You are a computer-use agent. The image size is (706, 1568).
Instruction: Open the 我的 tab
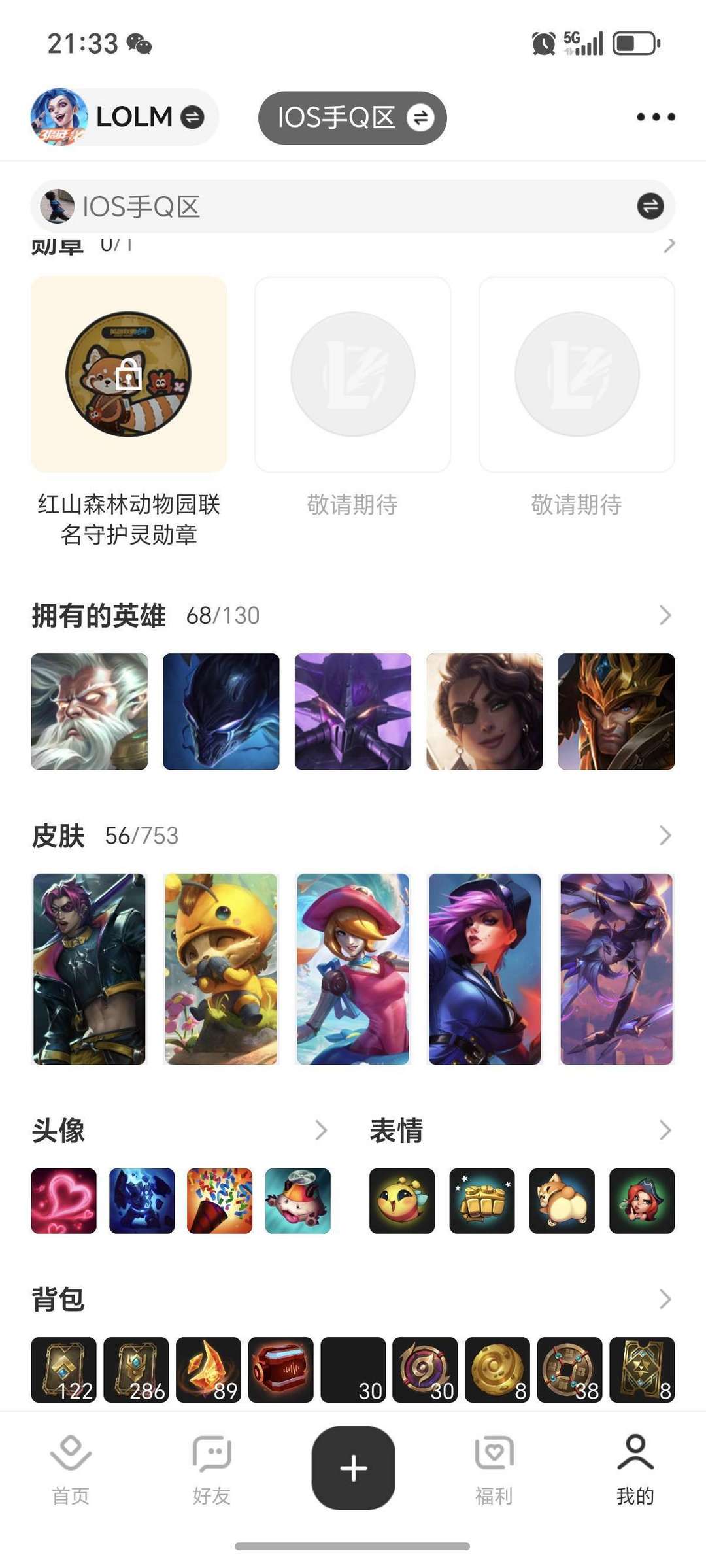pyautogui.click(x=635, y=1469)
